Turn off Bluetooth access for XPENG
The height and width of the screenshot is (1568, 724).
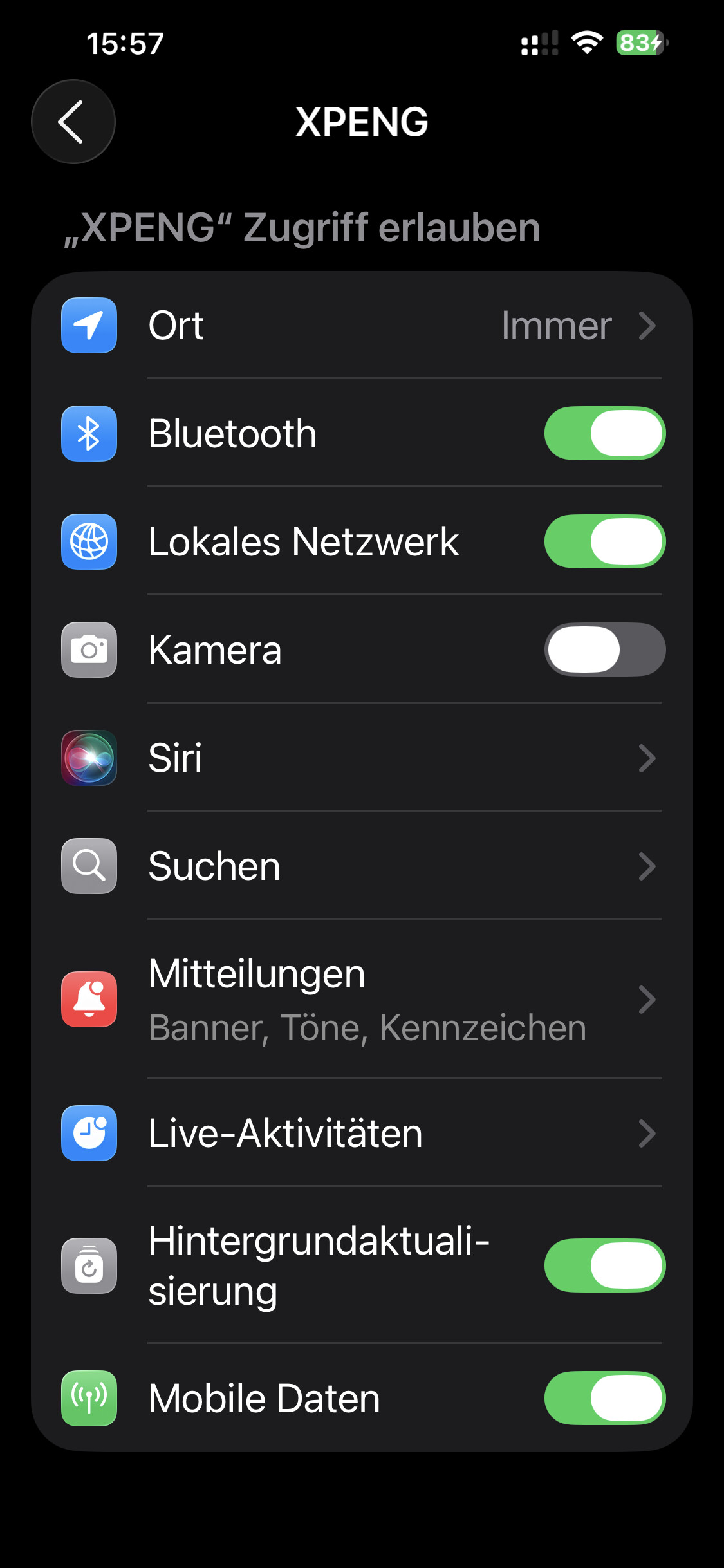pos(604,433)
